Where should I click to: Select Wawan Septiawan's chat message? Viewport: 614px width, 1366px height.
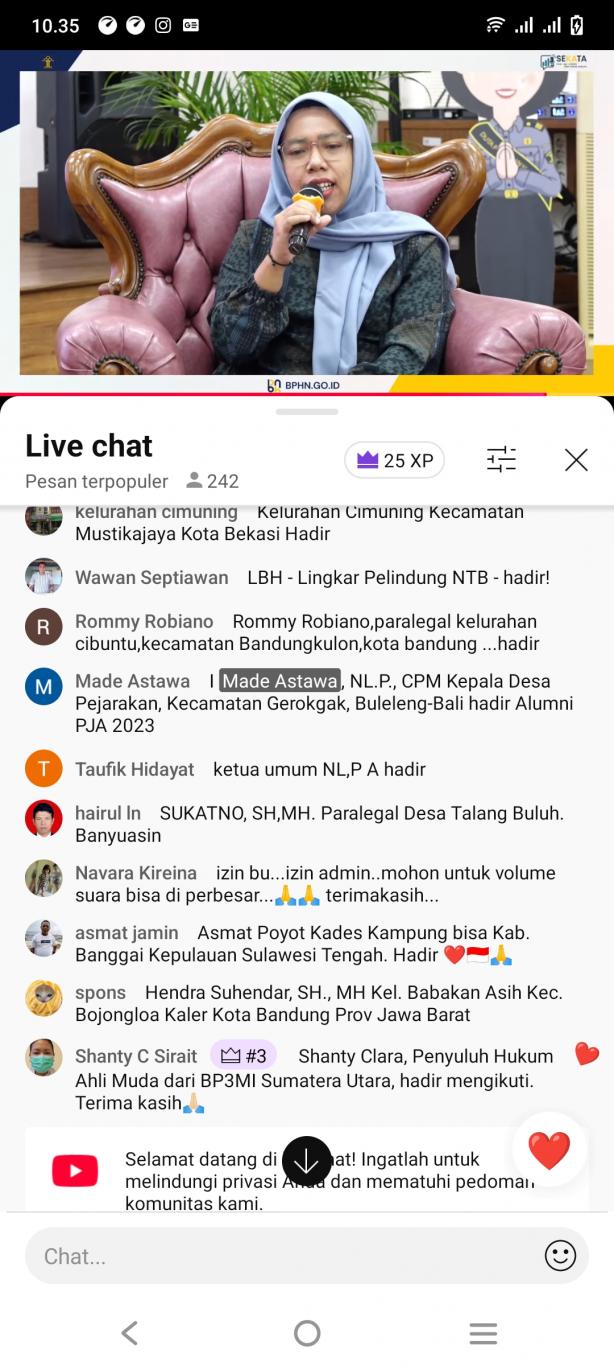click(307, 578)
